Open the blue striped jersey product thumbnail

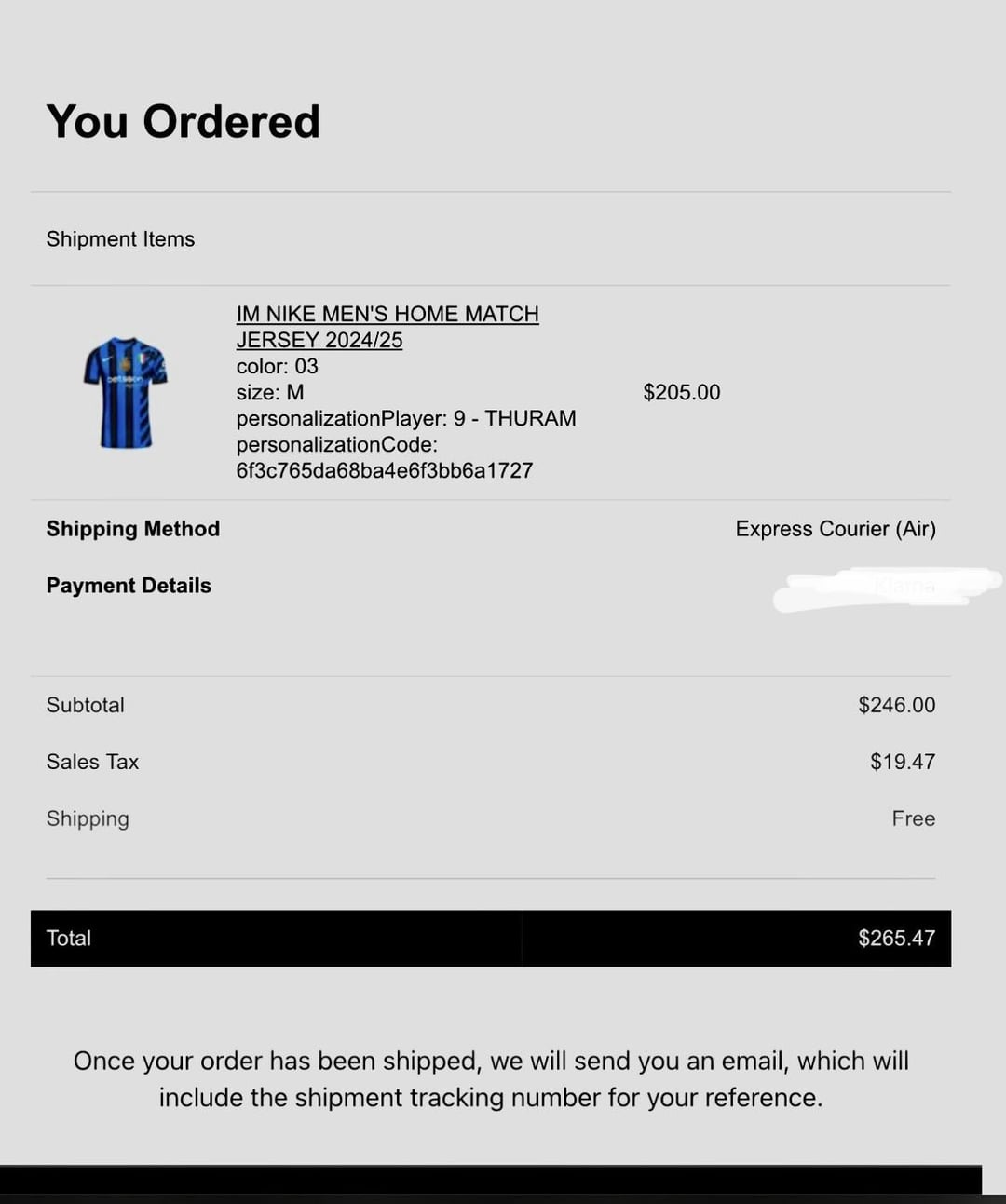(x=126, y=392)
